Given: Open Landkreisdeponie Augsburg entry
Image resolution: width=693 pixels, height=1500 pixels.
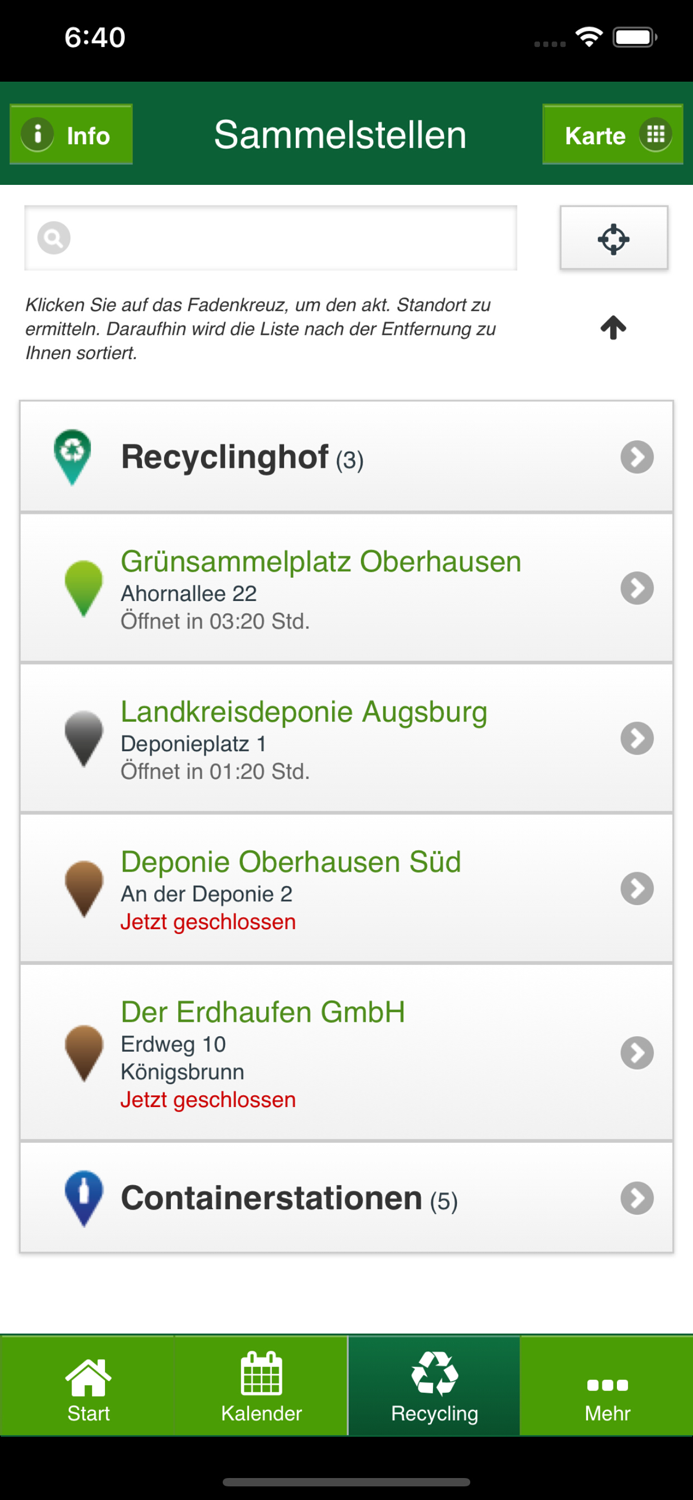Looking at the screenshot, I should [x=346, y=738].
